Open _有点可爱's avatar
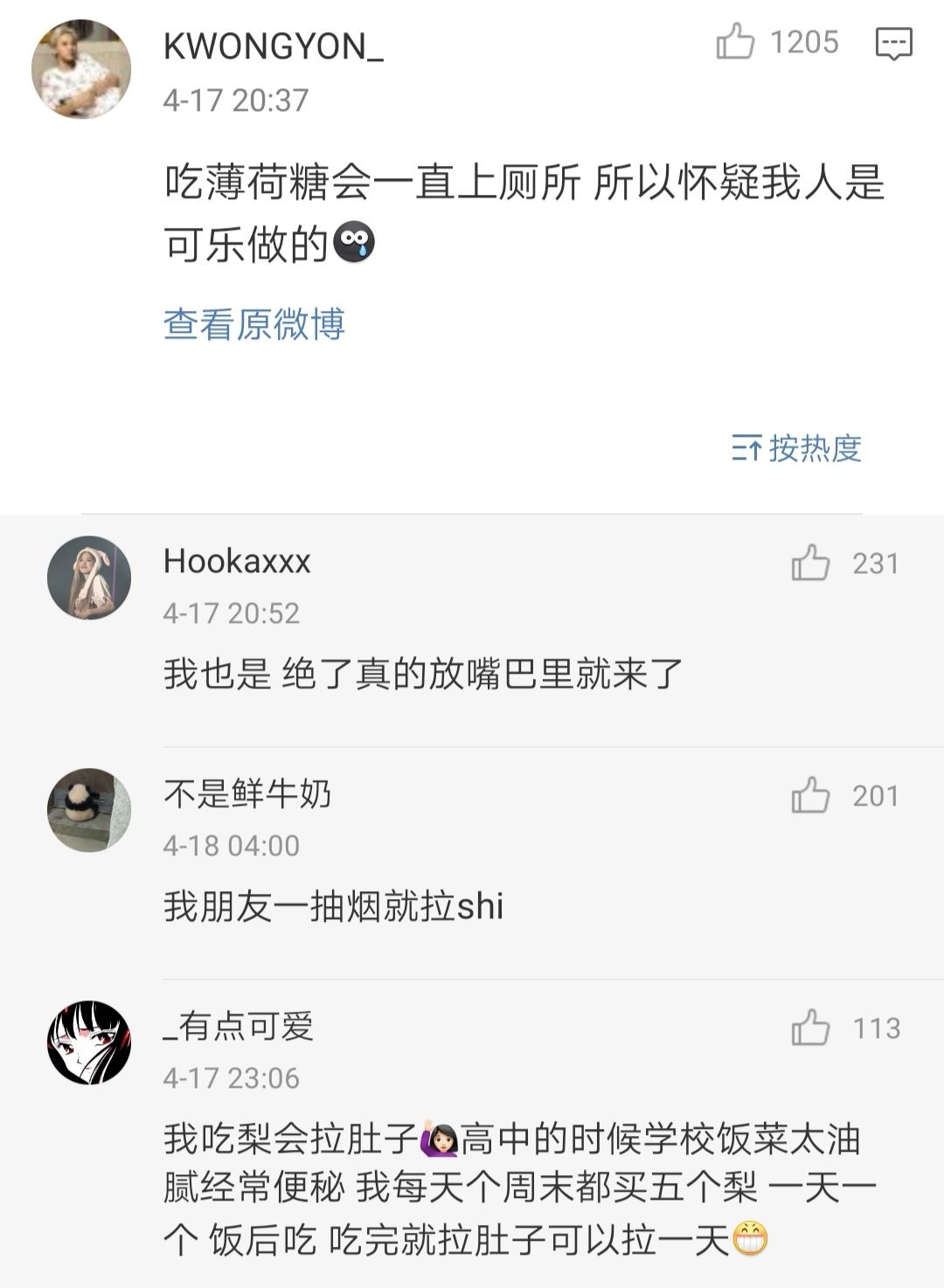 89,1042
